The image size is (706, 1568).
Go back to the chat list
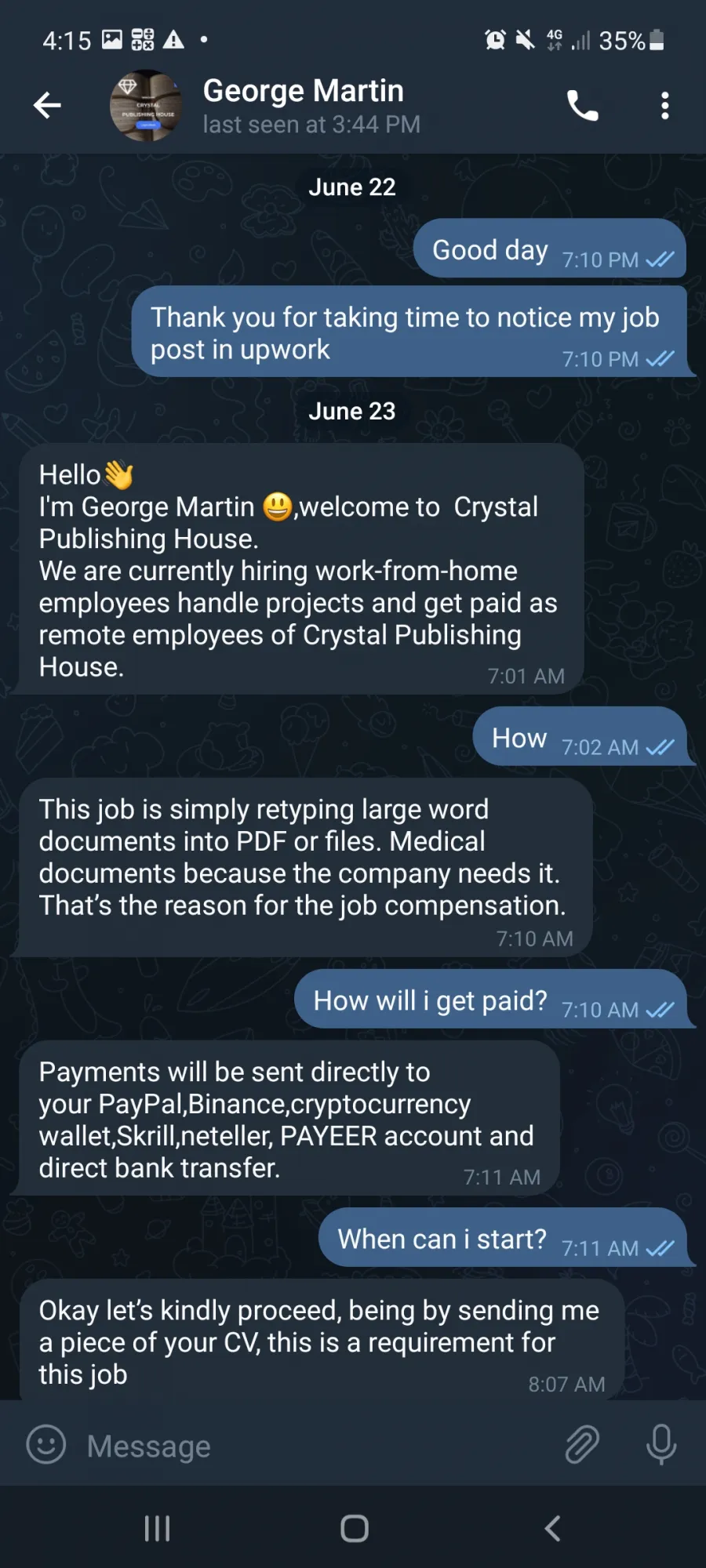pyautogui.click(x=47, y=105)
